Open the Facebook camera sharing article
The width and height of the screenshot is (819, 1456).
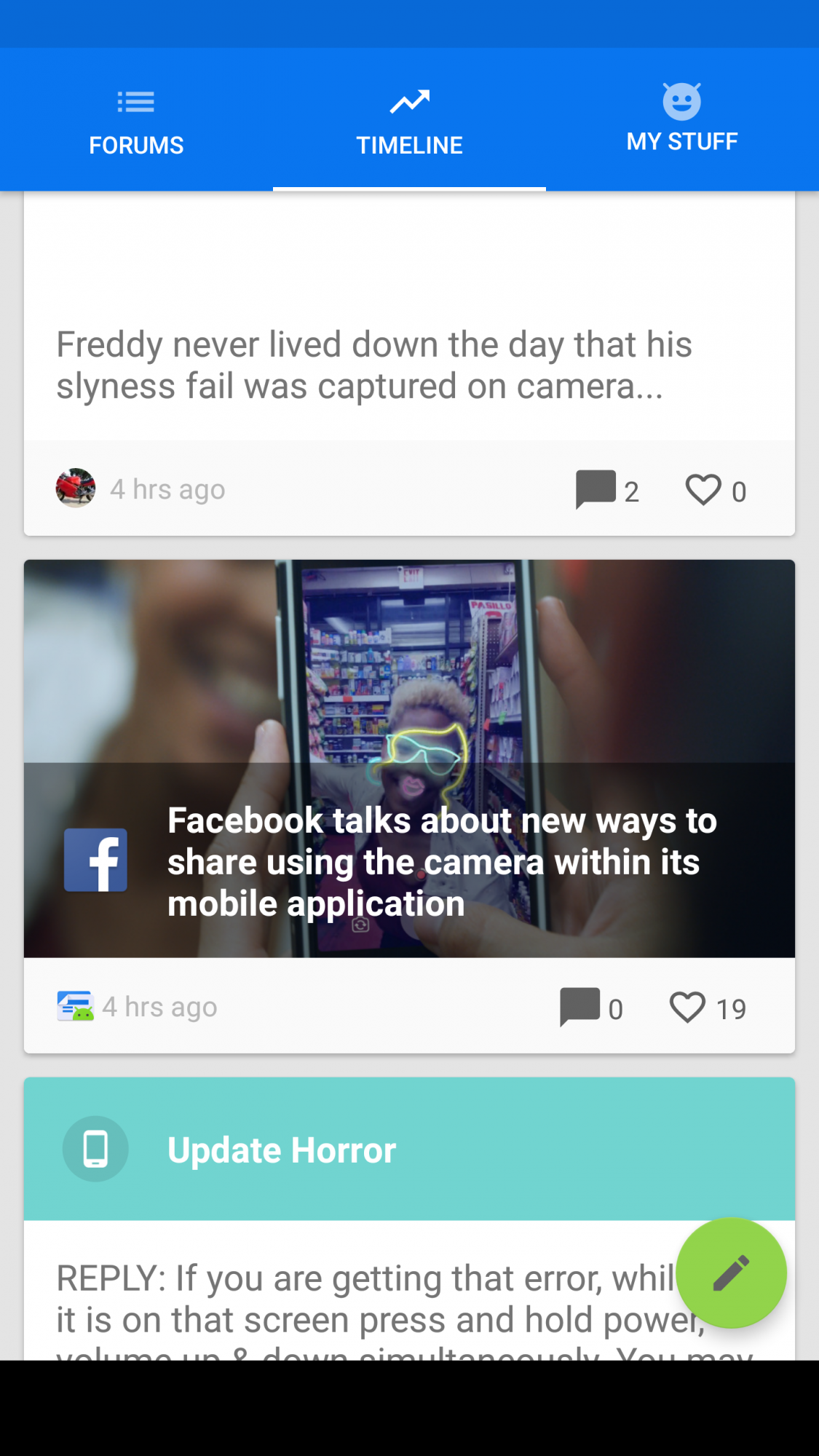point(409,759)
